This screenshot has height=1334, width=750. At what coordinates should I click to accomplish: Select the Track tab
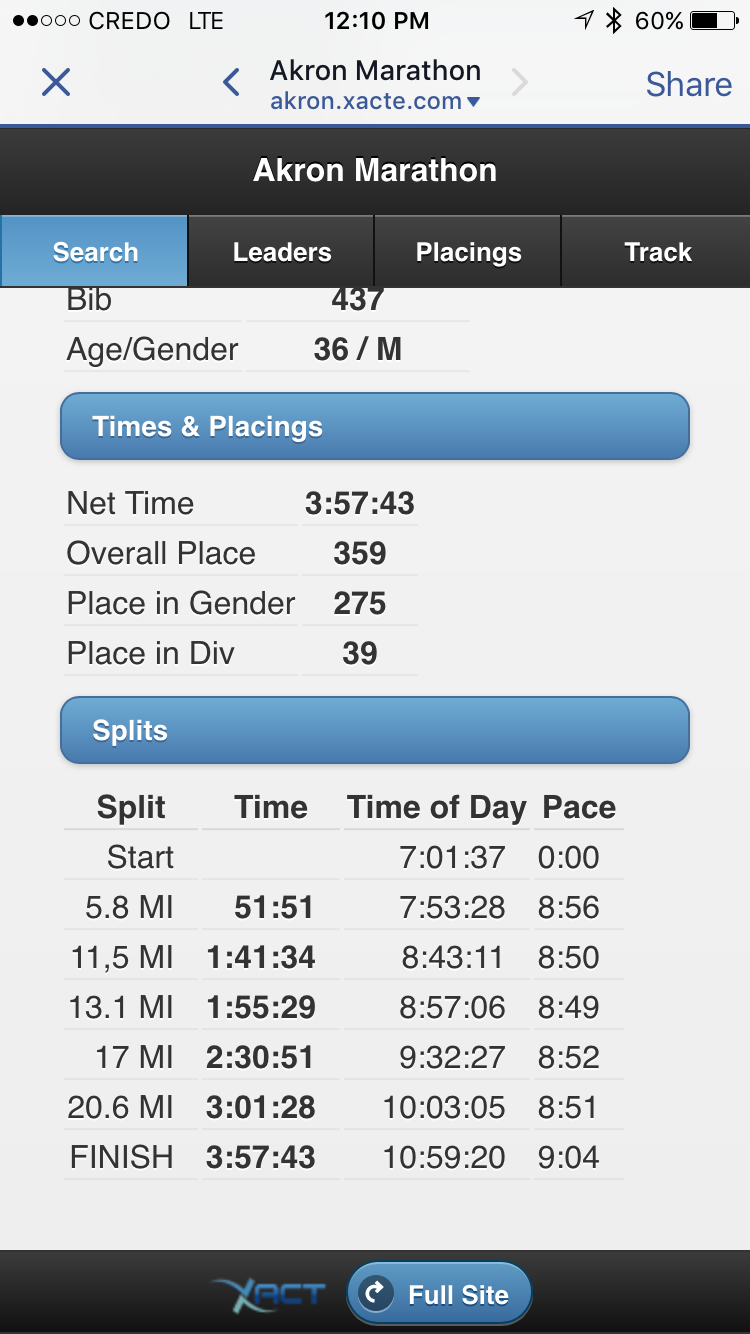[x=657, y=252]
